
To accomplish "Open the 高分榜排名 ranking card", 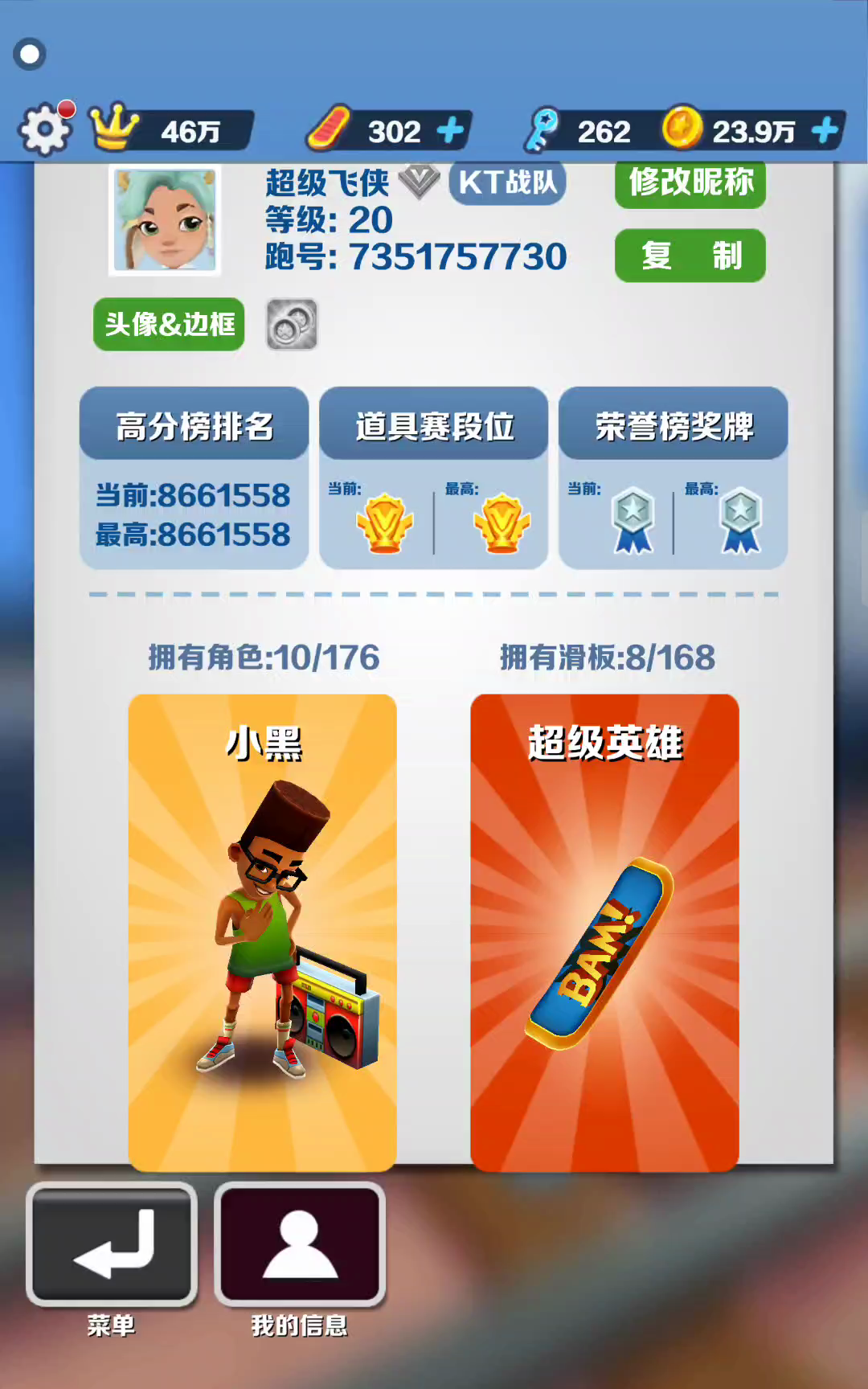I will (194, 478).
